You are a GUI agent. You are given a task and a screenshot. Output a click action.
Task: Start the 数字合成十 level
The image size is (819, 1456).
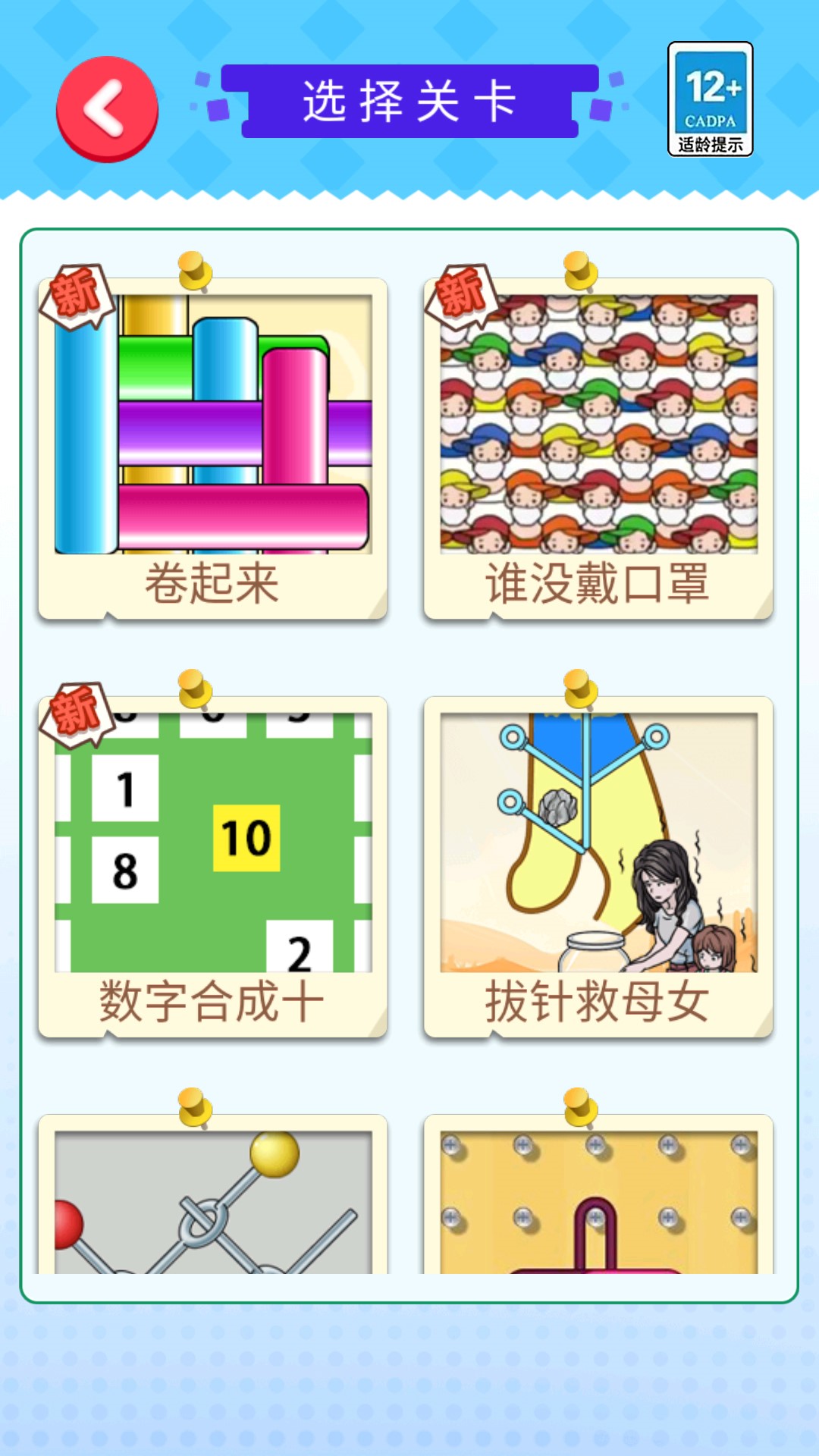(x=213, y=866)
